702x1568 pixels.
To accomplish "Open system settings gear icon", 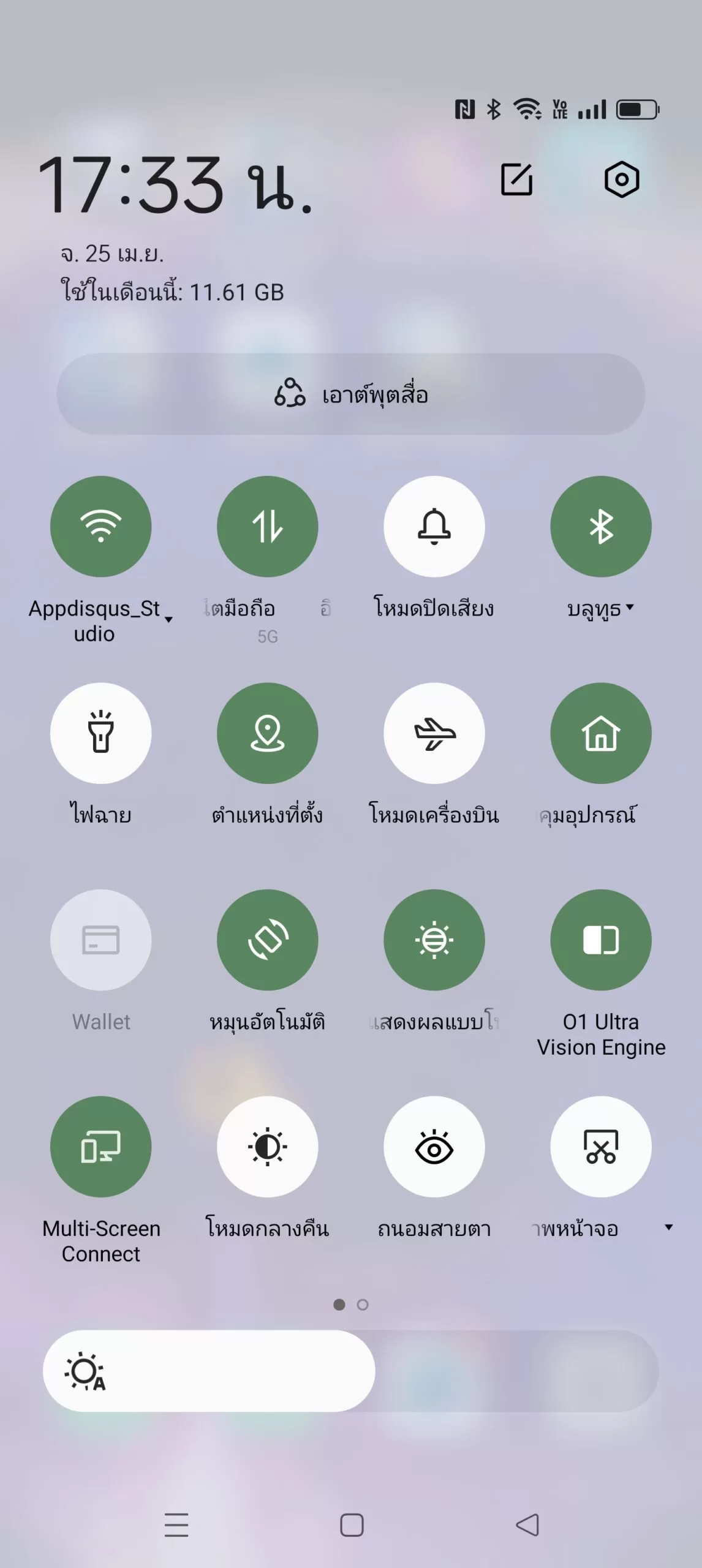I will click(x=622, y=179).
